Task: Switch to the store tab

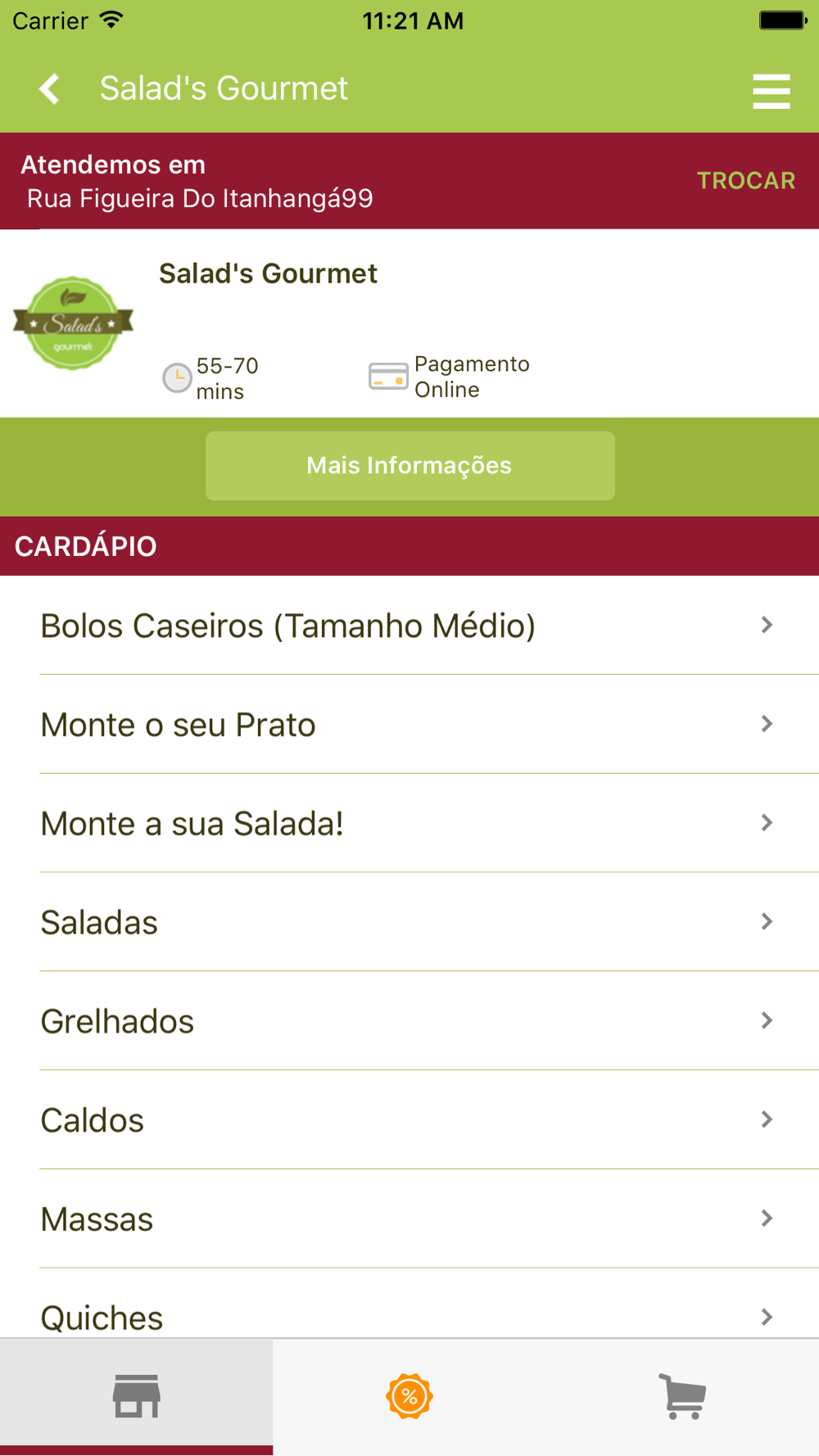Action: pos(136,1396)
